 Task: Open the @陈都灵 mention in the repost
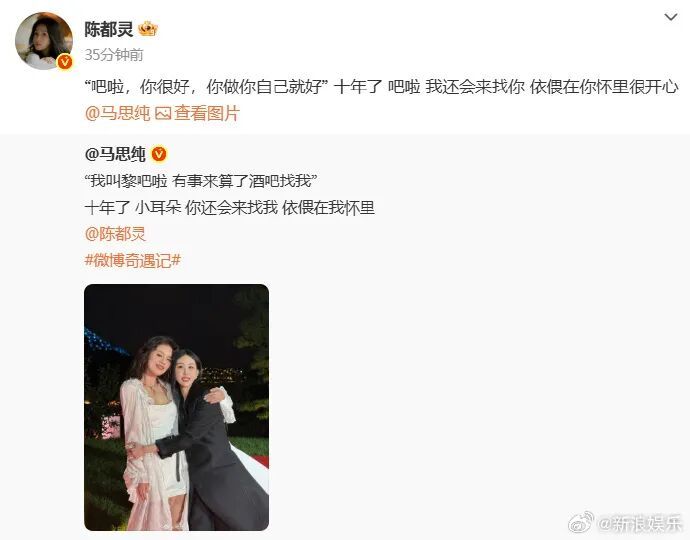(x=116, y=234)
